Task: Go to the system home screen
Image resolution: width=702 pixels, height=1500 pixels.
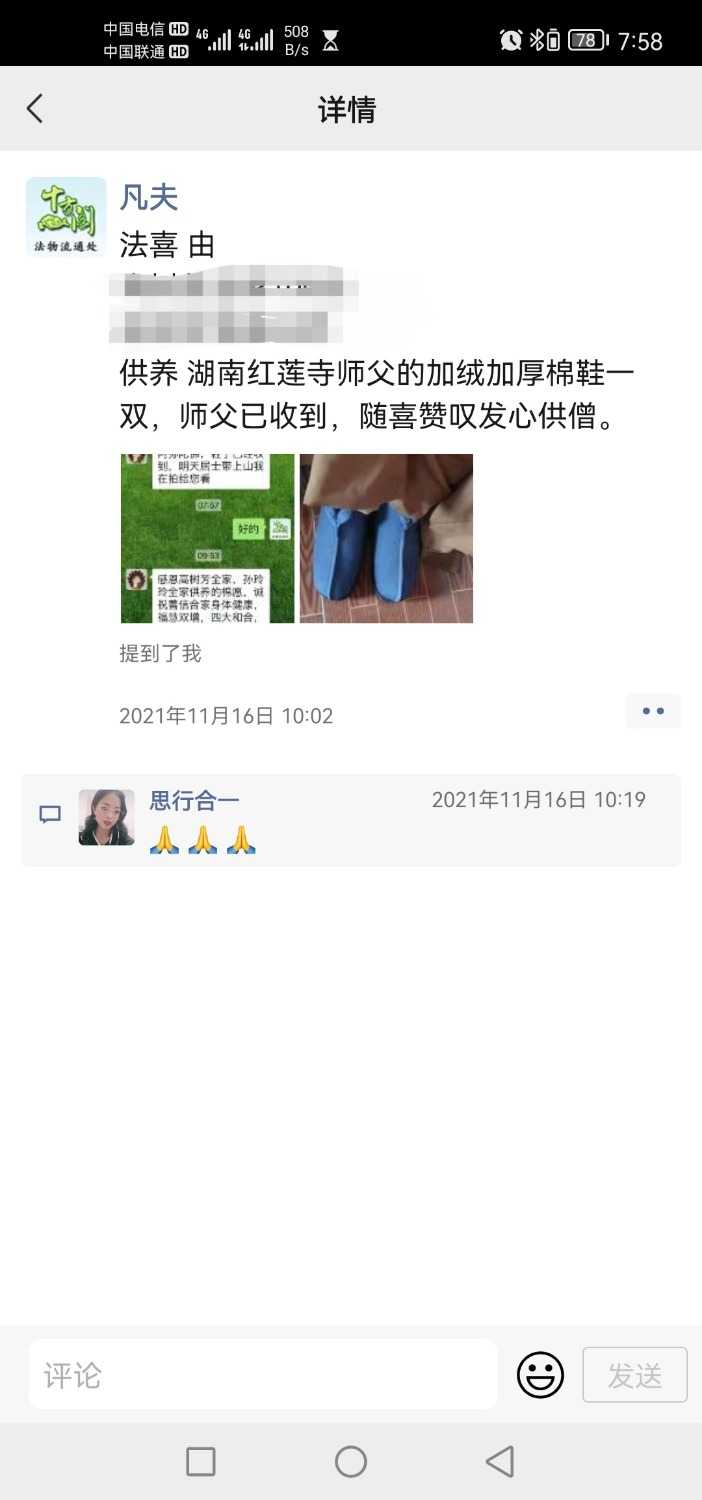Action: coord(351,1462)
